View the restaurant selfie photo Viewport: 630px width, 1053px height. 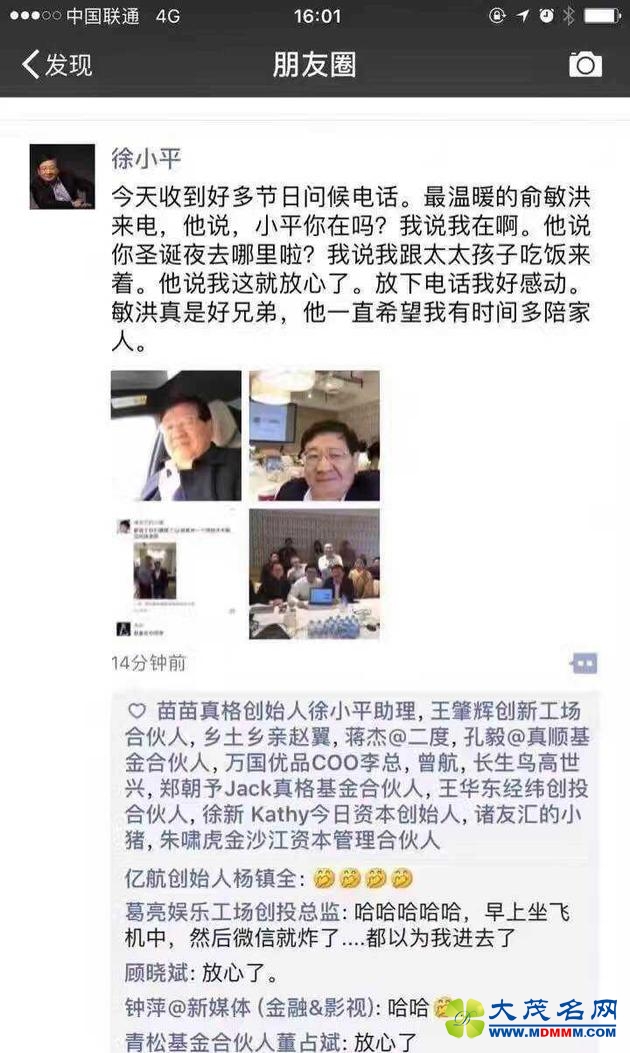click(314, 435)
